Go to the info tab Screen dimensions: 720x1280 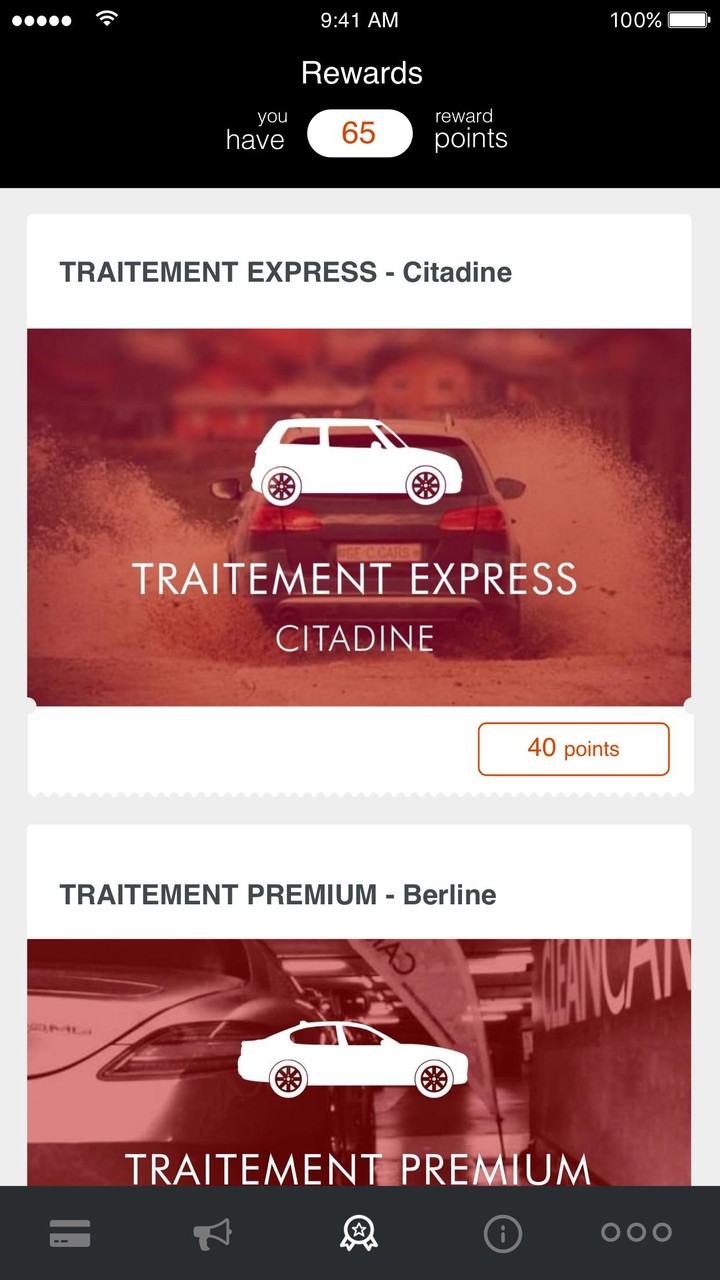502,1233
